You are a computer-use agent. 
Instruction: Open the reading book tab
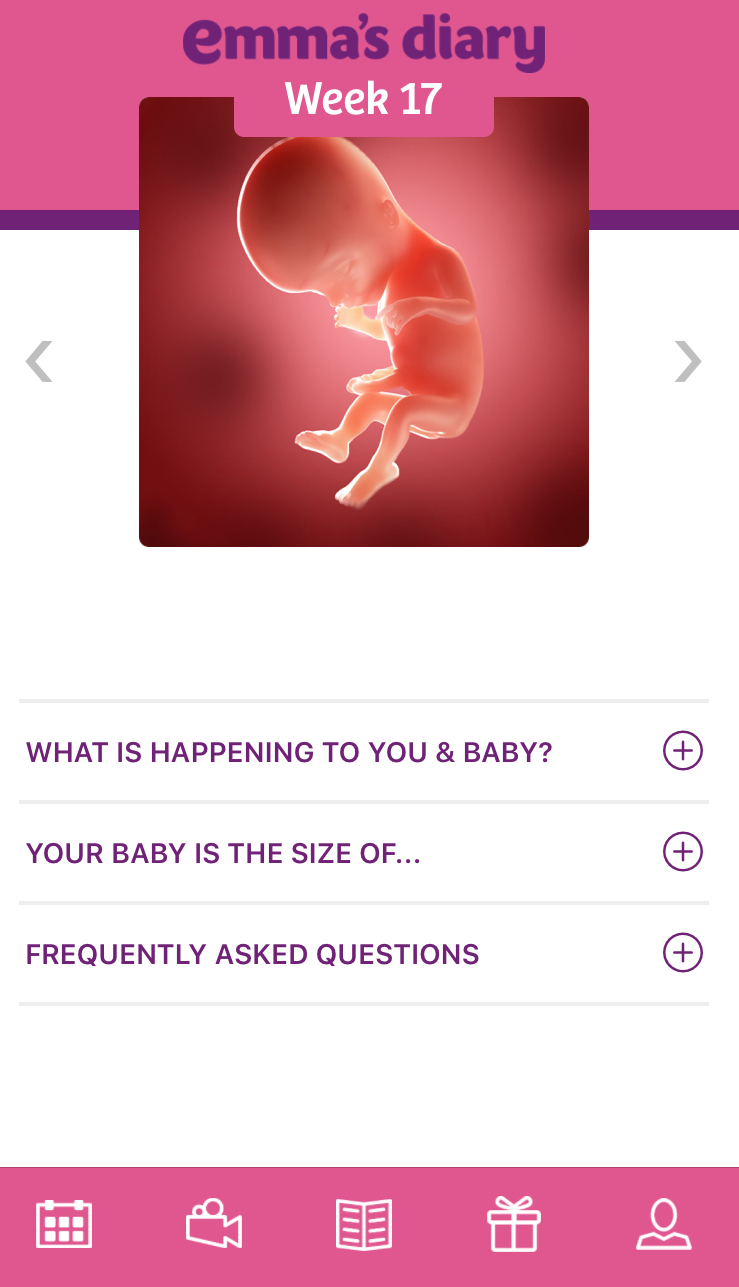pos(364,1224)
